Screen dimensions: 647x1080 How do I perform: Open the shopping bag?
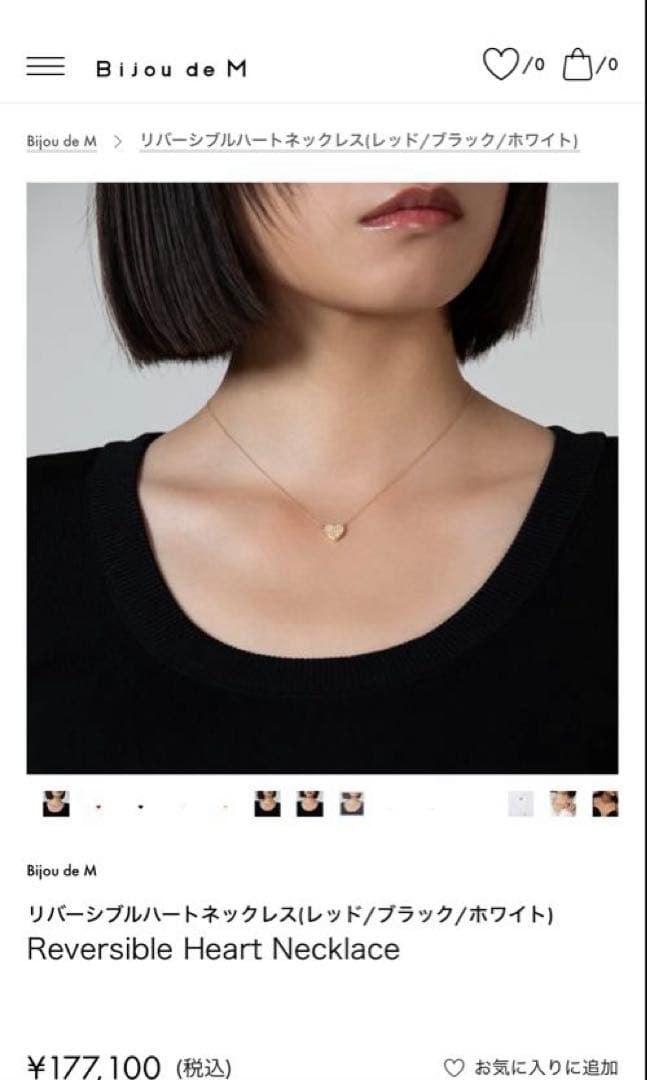pos(577,66)
